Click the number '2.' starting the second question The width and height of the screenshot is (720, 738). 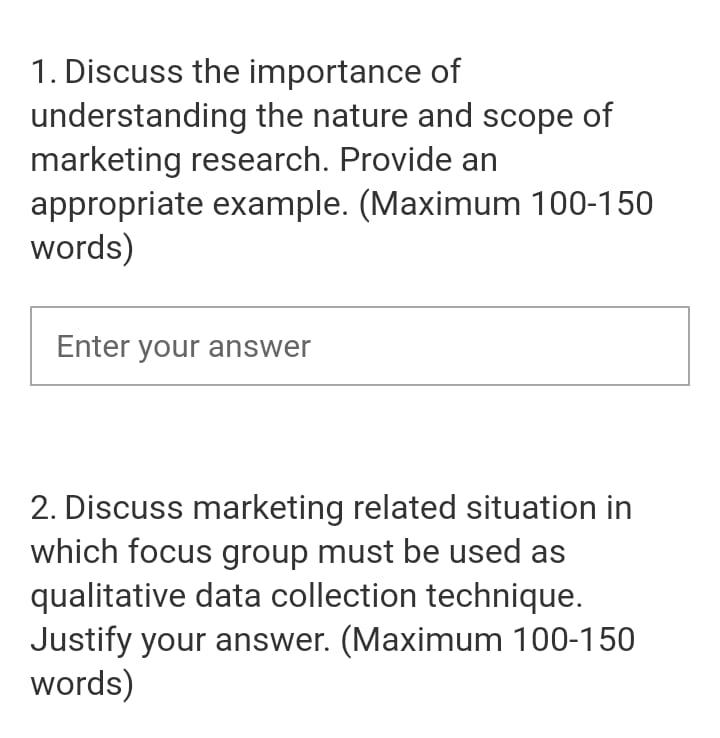click(44, 507)
